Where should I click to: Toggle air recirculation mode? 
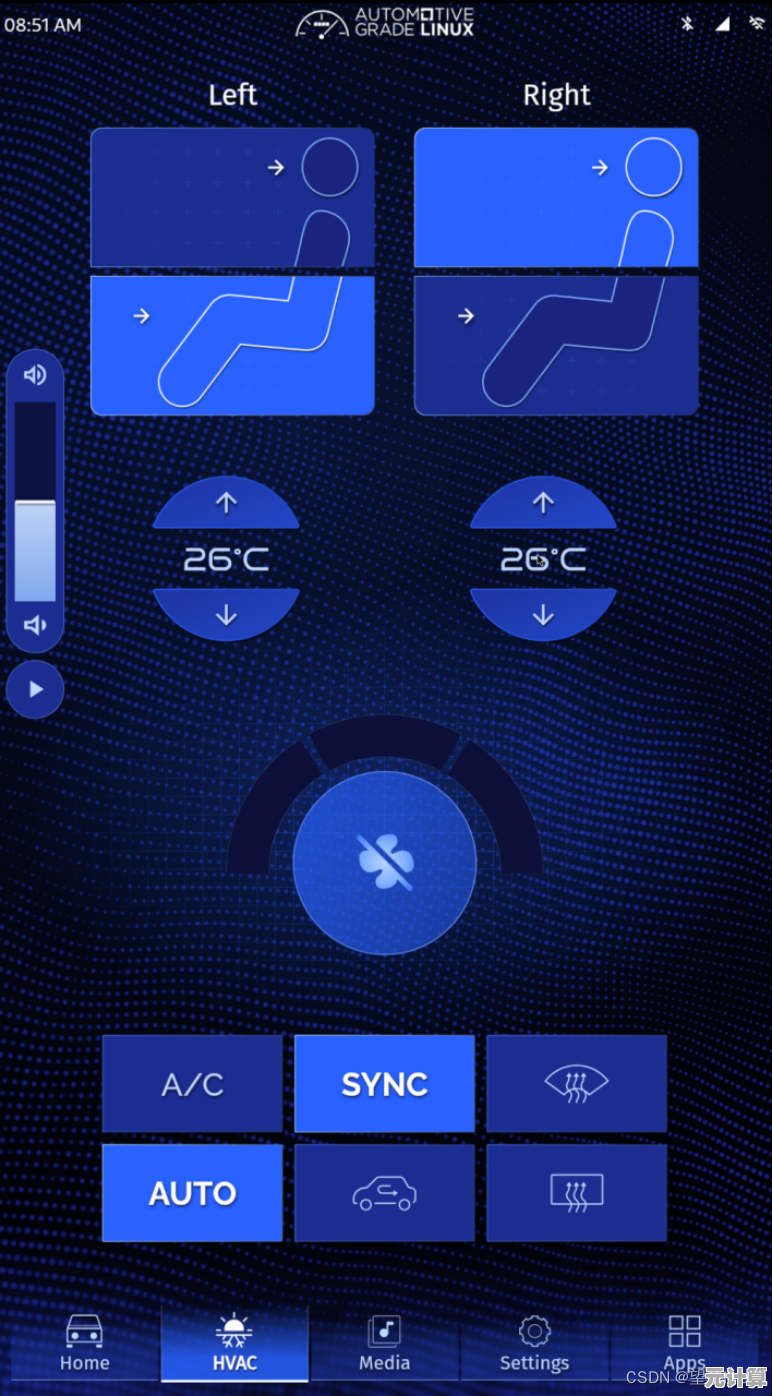click(x=385, y=1193)
